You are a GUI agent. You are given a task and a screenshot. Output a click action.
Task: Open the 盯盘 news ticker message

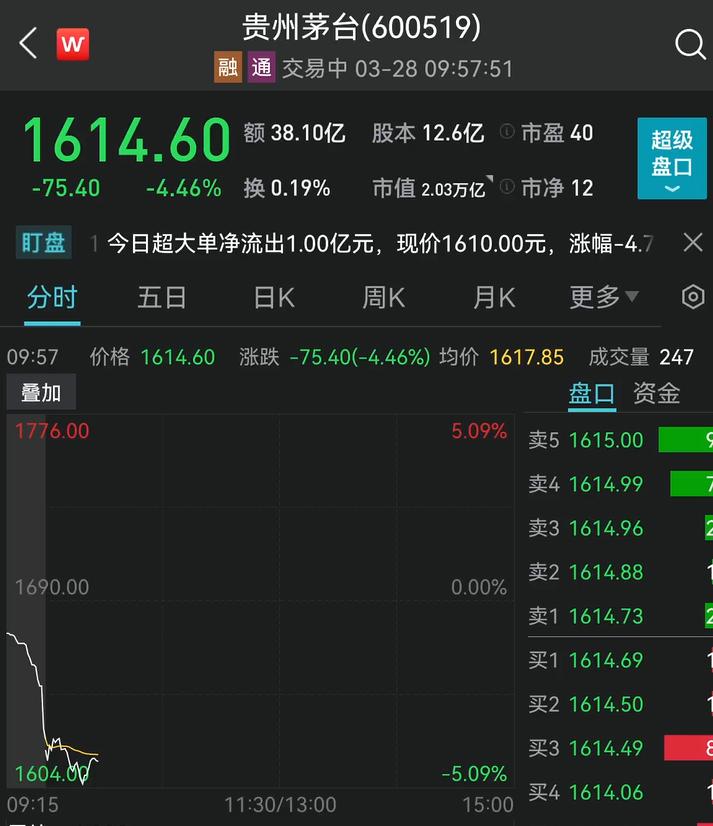coord(380,243)
